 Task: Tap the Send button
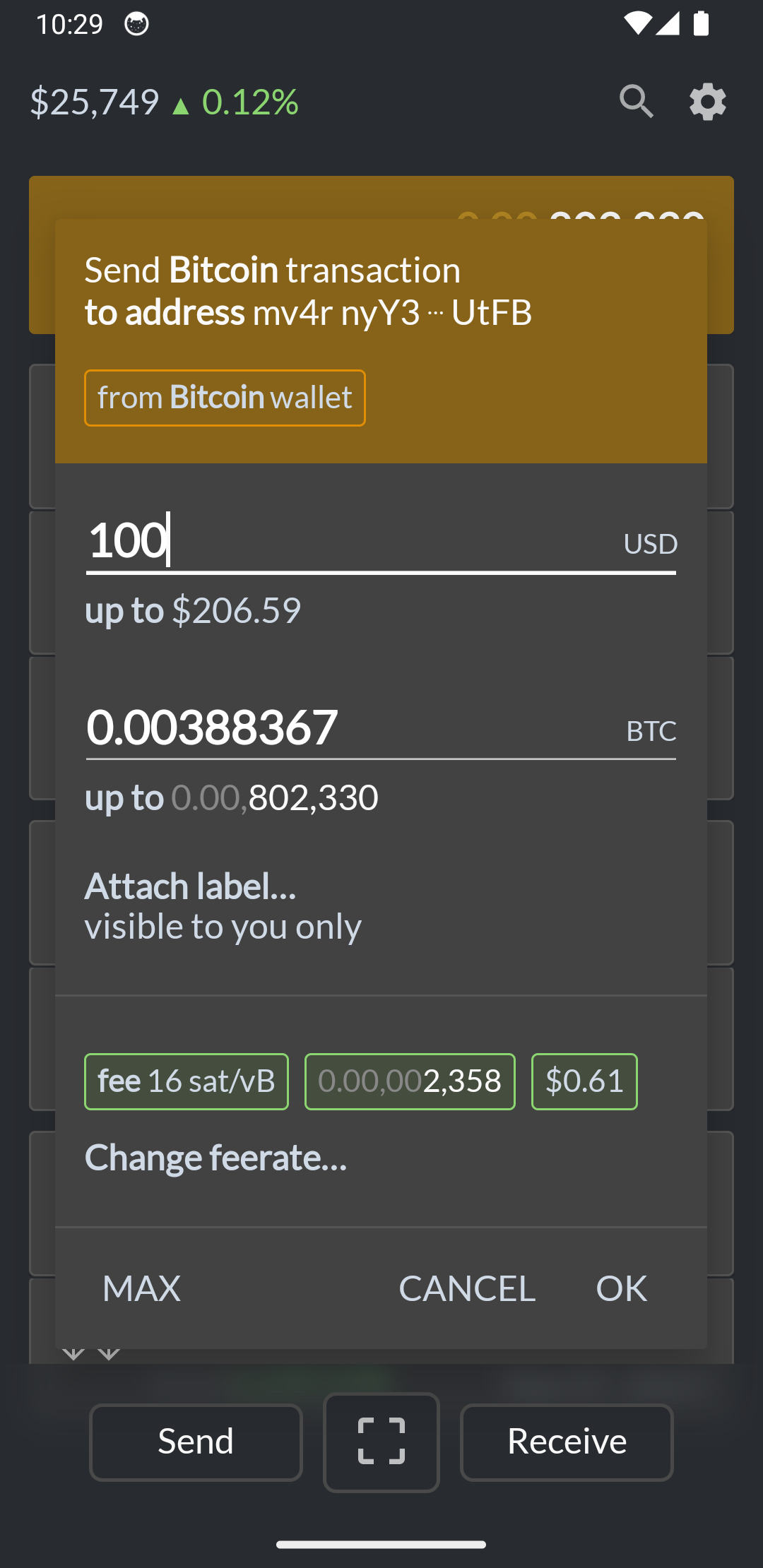[x=196, y=1442]
